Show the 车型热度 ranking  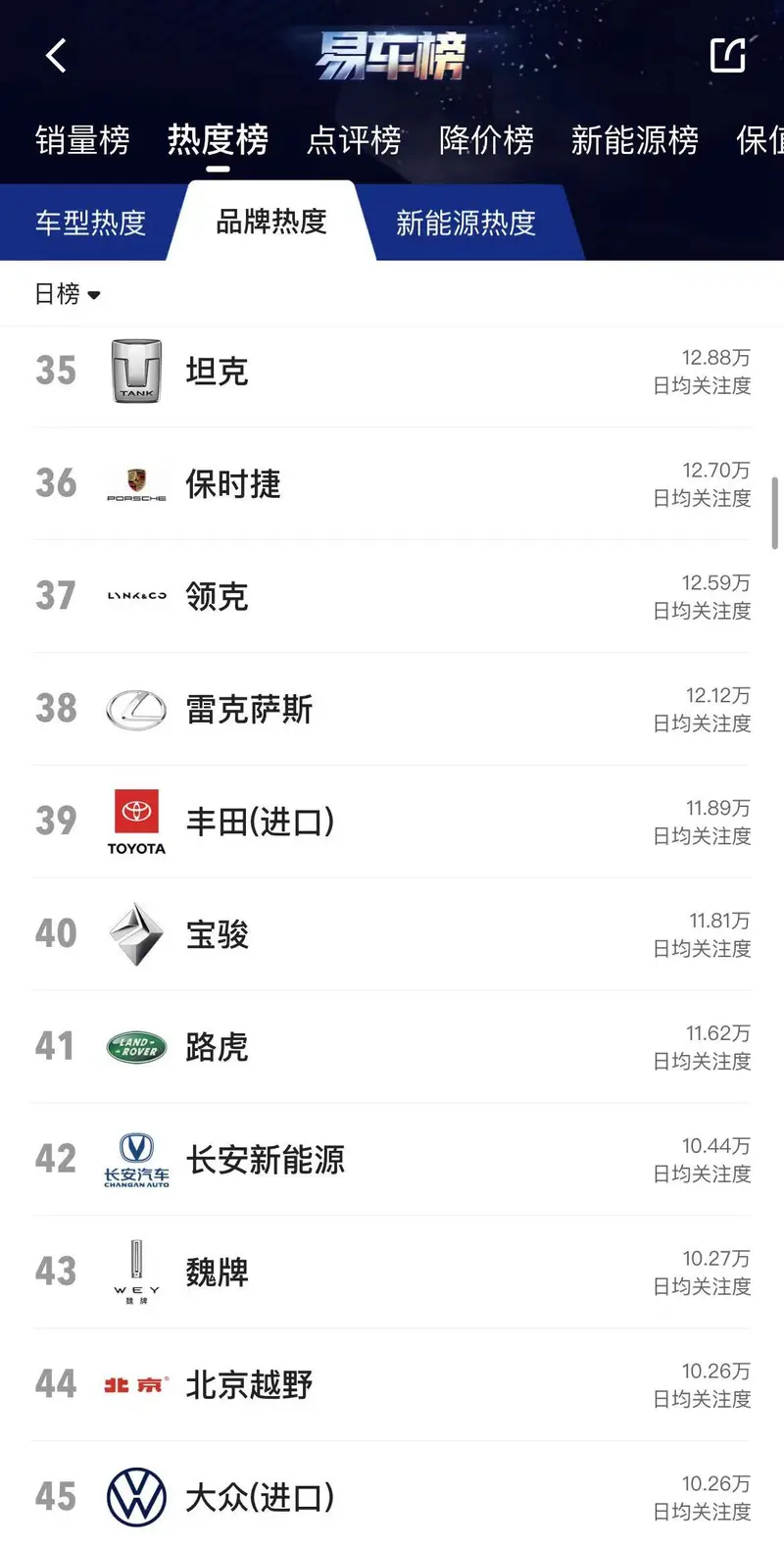[90, 223]
